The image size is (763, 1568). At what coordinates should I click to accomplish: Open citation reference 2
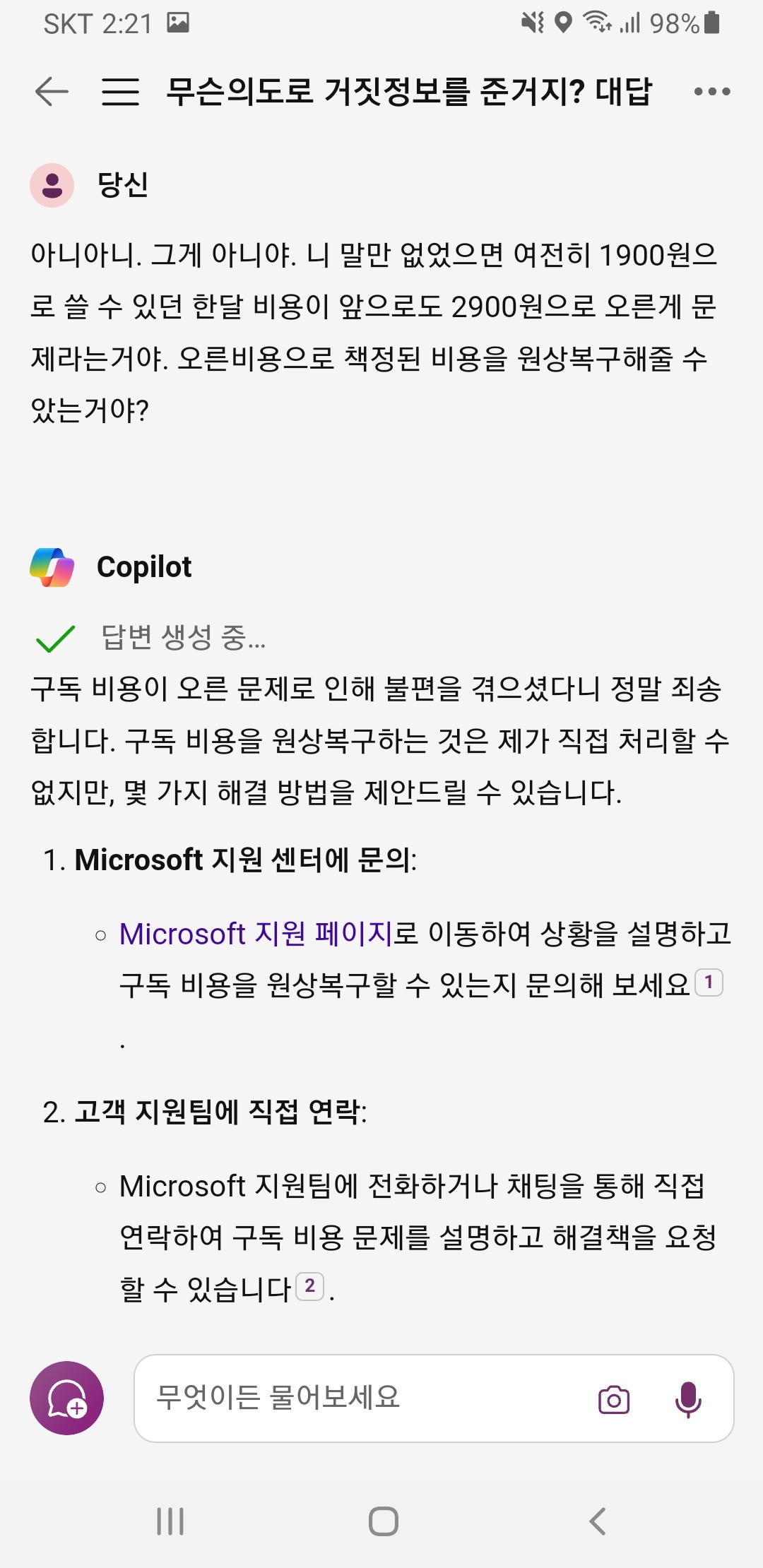tap(309, 1286)
